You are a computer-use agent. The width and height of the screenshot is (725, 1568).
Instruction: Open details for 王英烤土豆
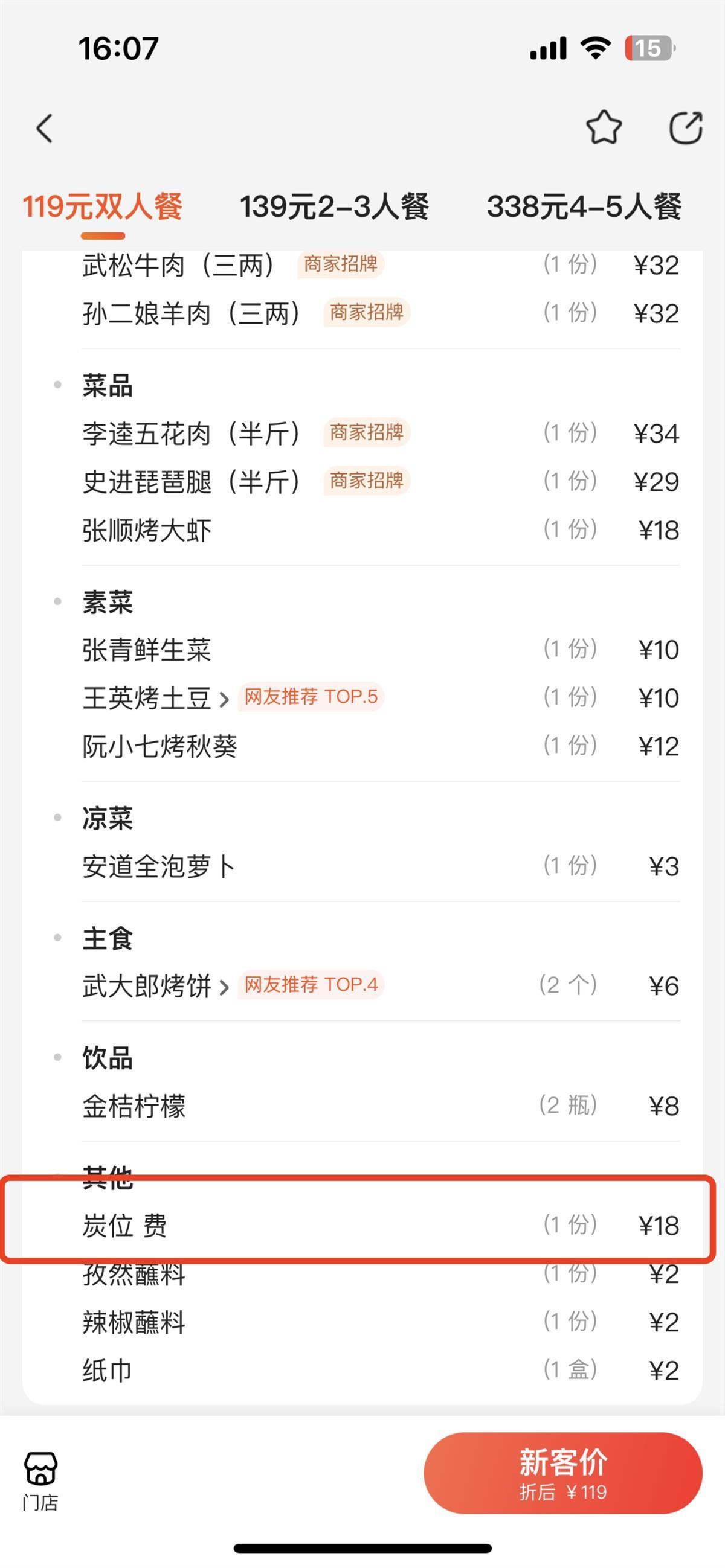[x=155, y=698]
